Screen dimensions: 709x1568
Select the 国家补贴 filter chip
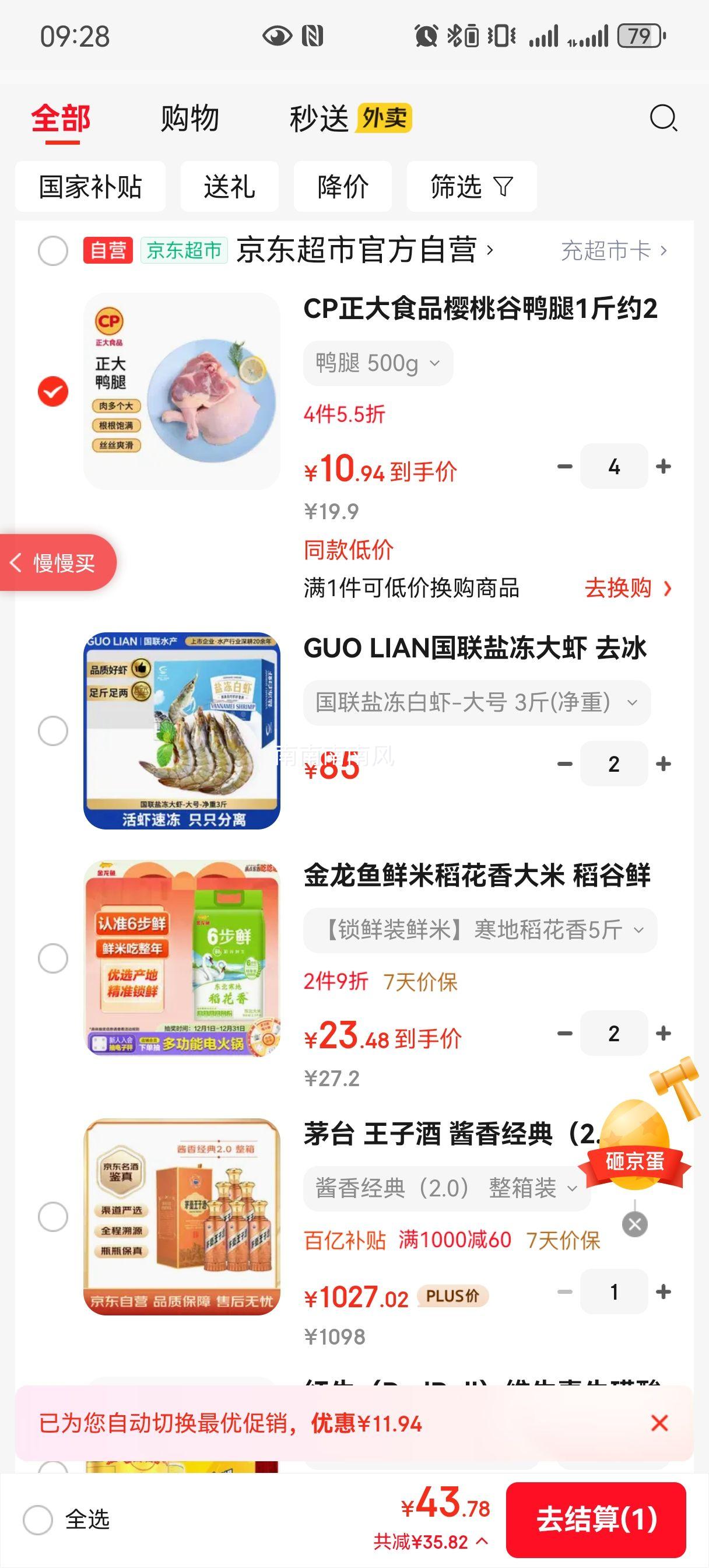[x=90, y=186]
